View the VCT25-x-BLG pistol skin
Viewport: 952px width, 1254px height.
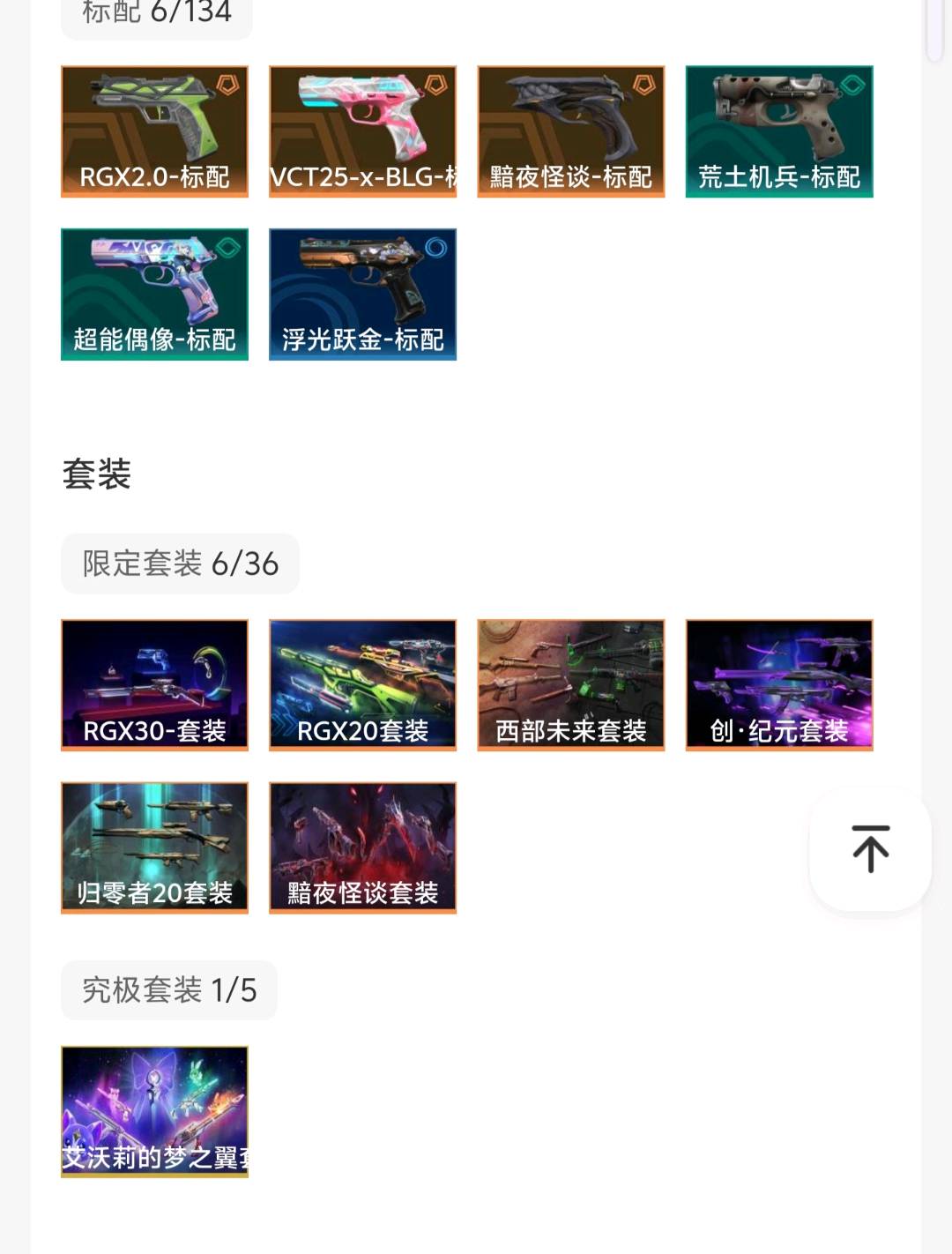tap(362, 131)
